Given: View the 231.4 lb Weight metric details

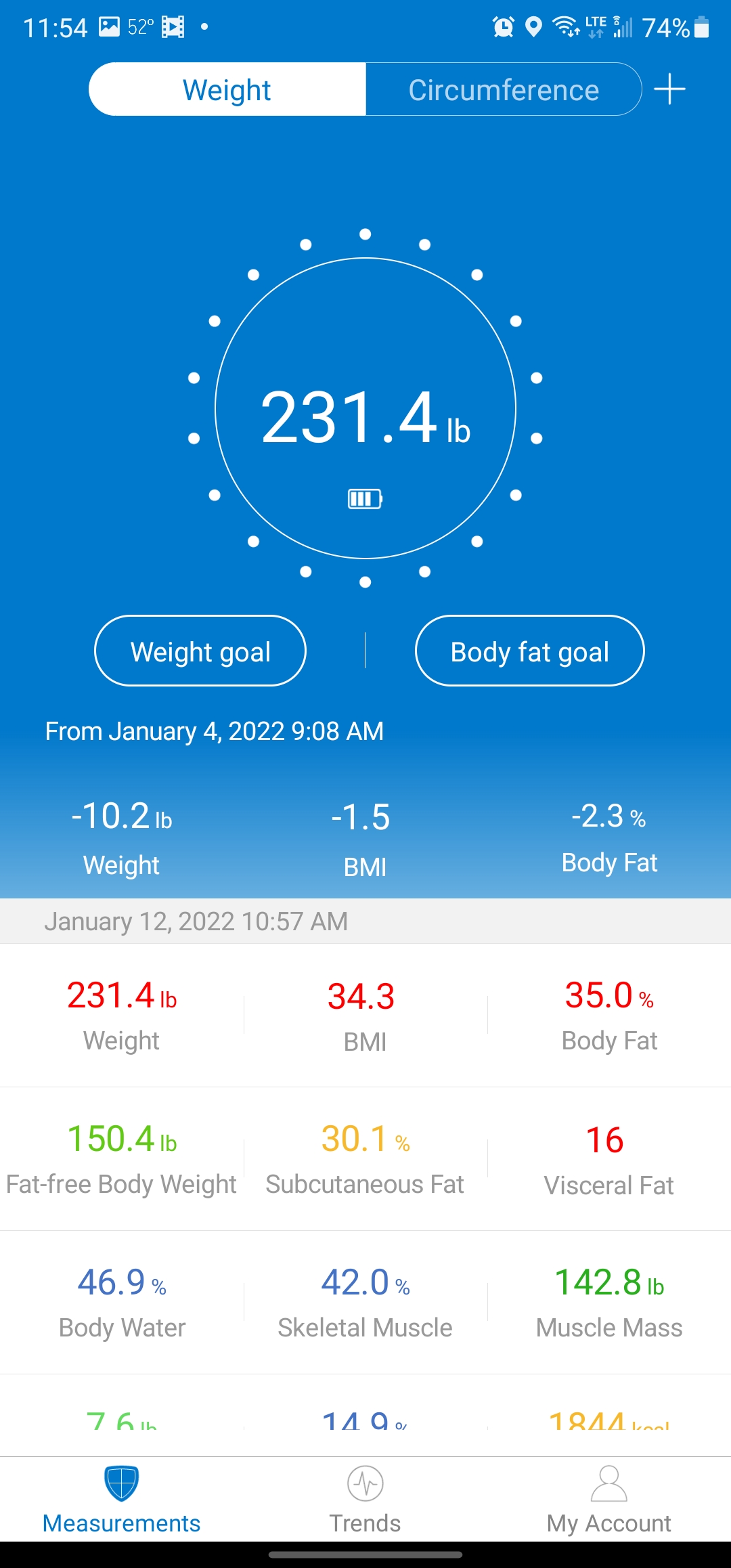Looking at the screenshot, I should [122, 1016].
